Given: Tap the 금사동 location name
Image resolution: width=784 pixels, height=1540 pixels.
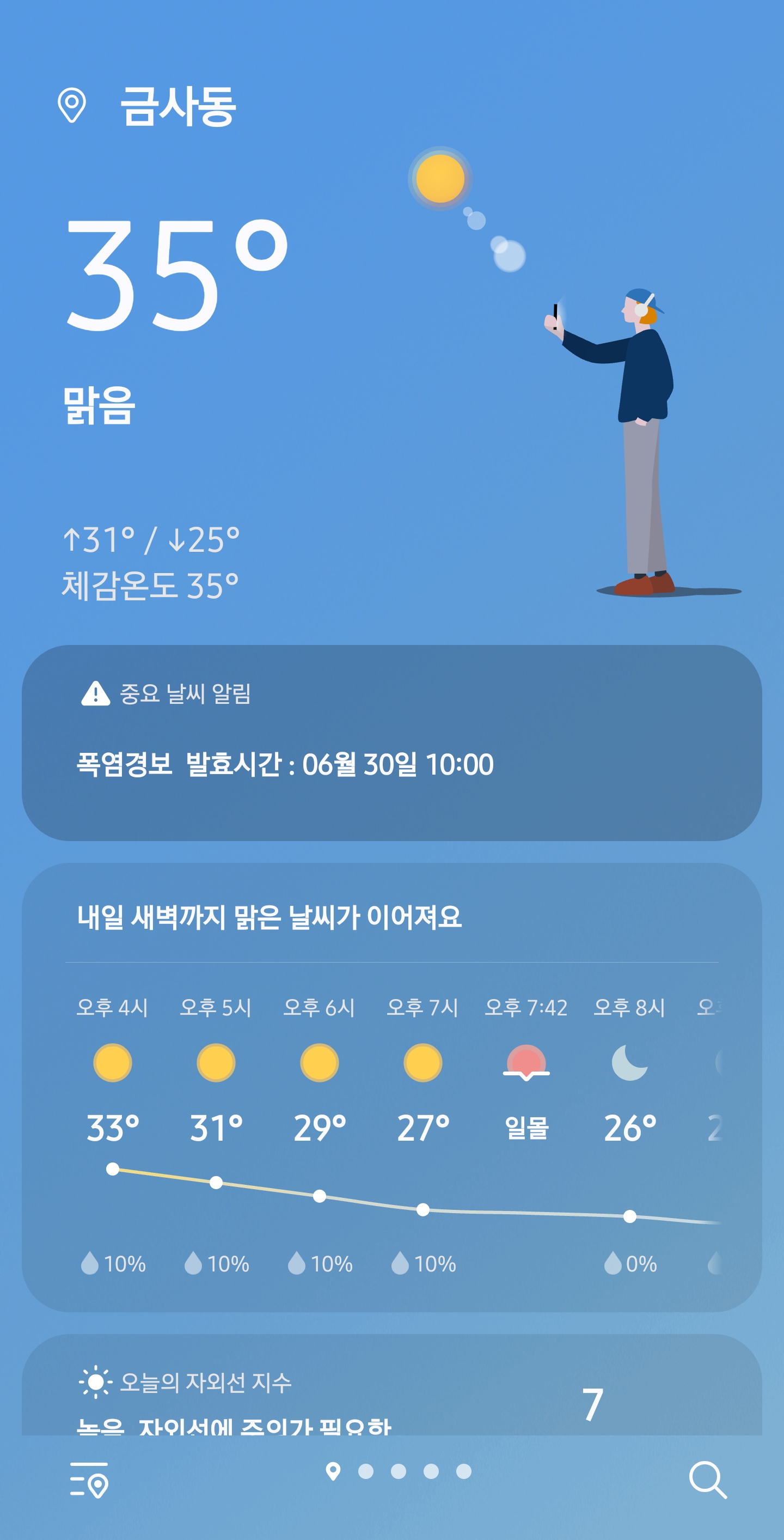Looking at the screenshot, I should (178, 106).
